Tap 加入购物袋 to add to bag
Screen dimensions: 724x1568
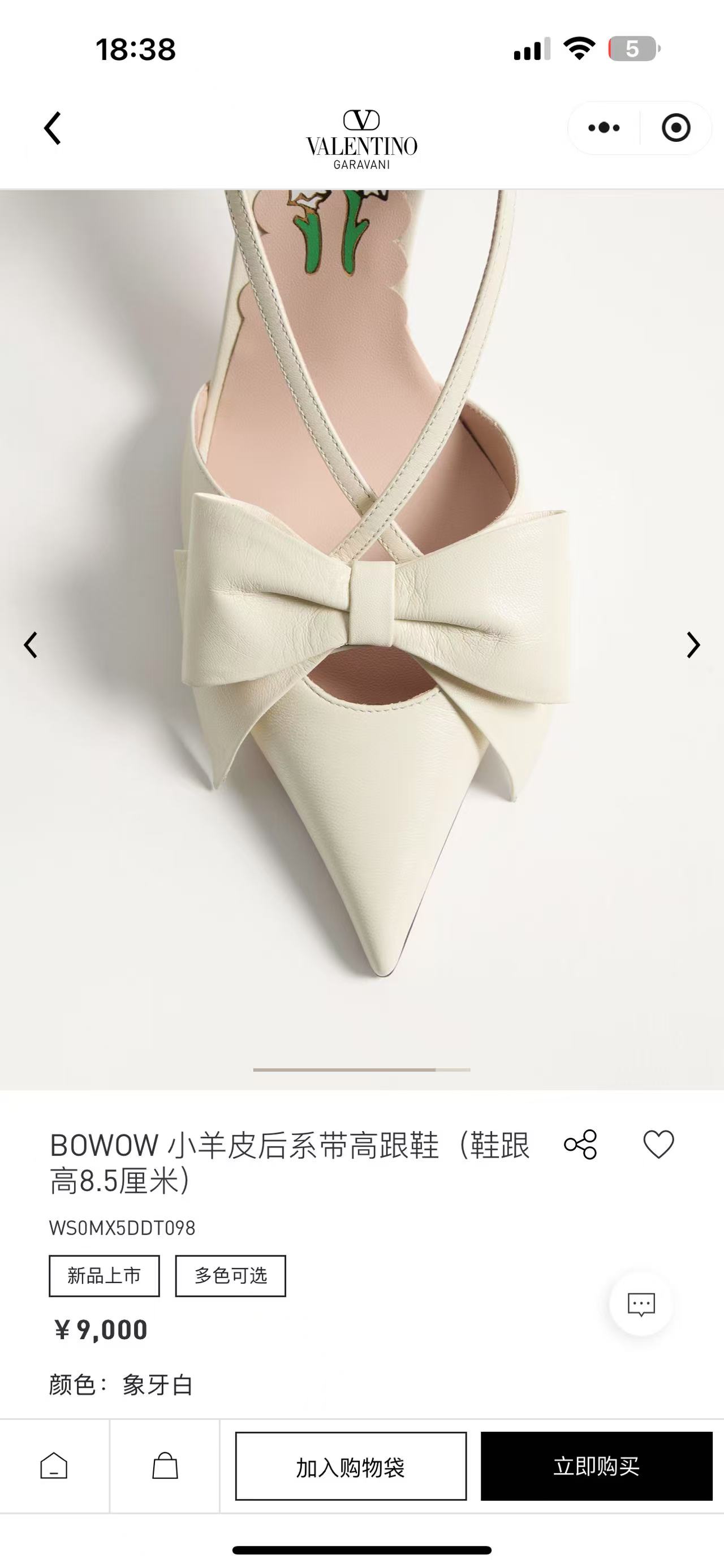[351, 1466]
